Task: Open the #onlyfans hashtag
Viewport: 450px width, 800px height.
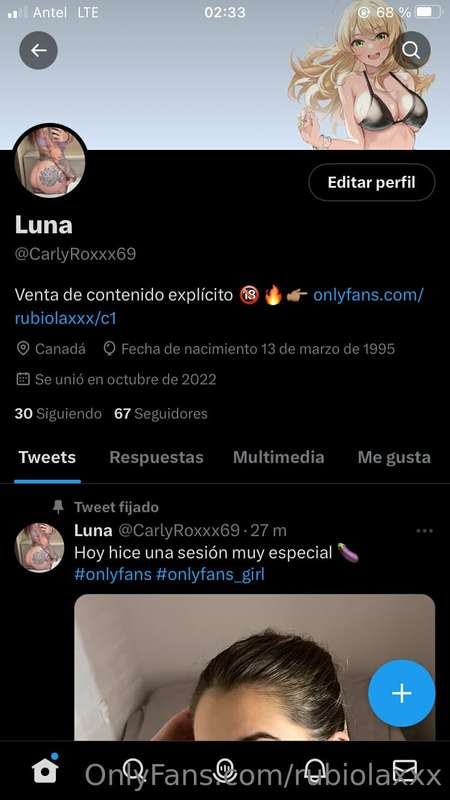Action: [113, 574]
